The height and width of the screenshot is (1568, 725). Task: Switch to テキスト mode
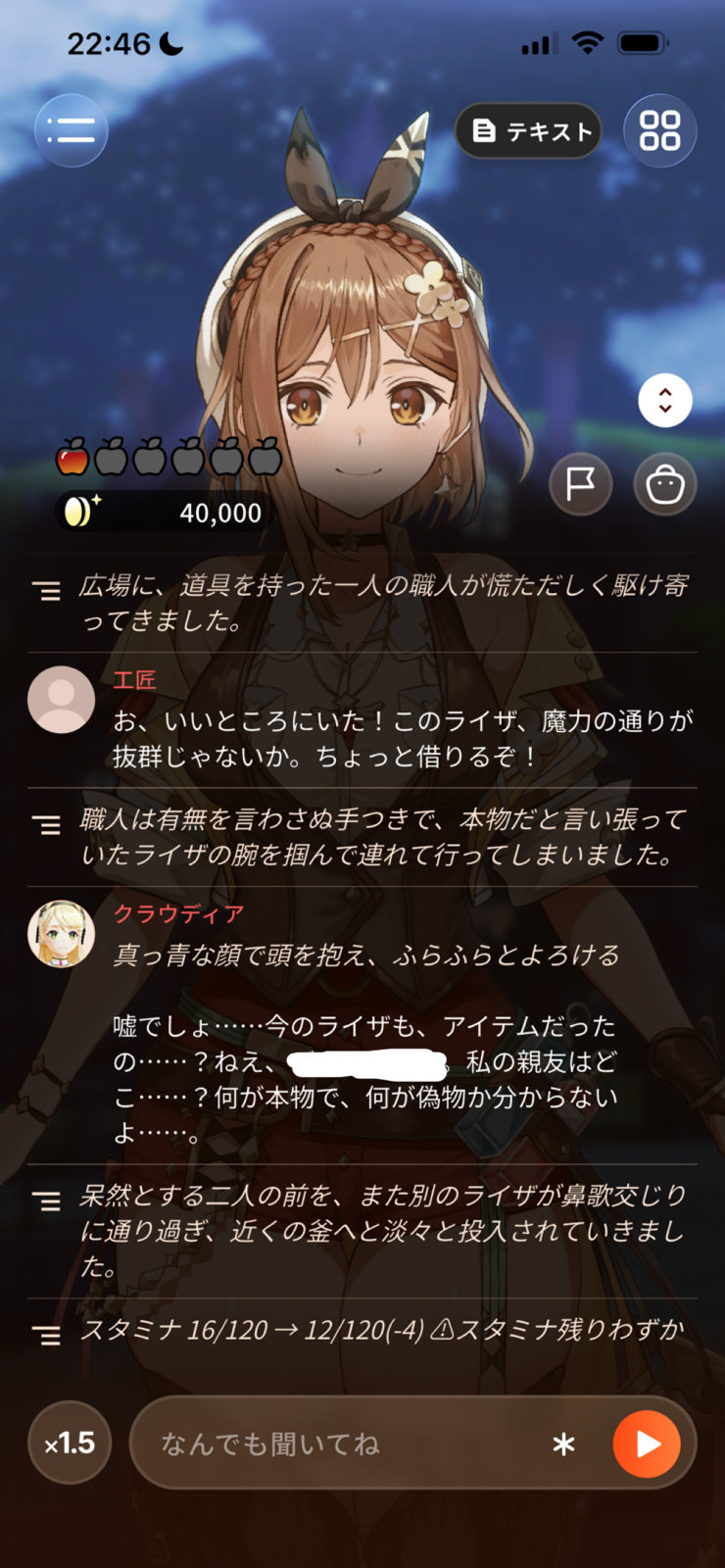(528, 130)
